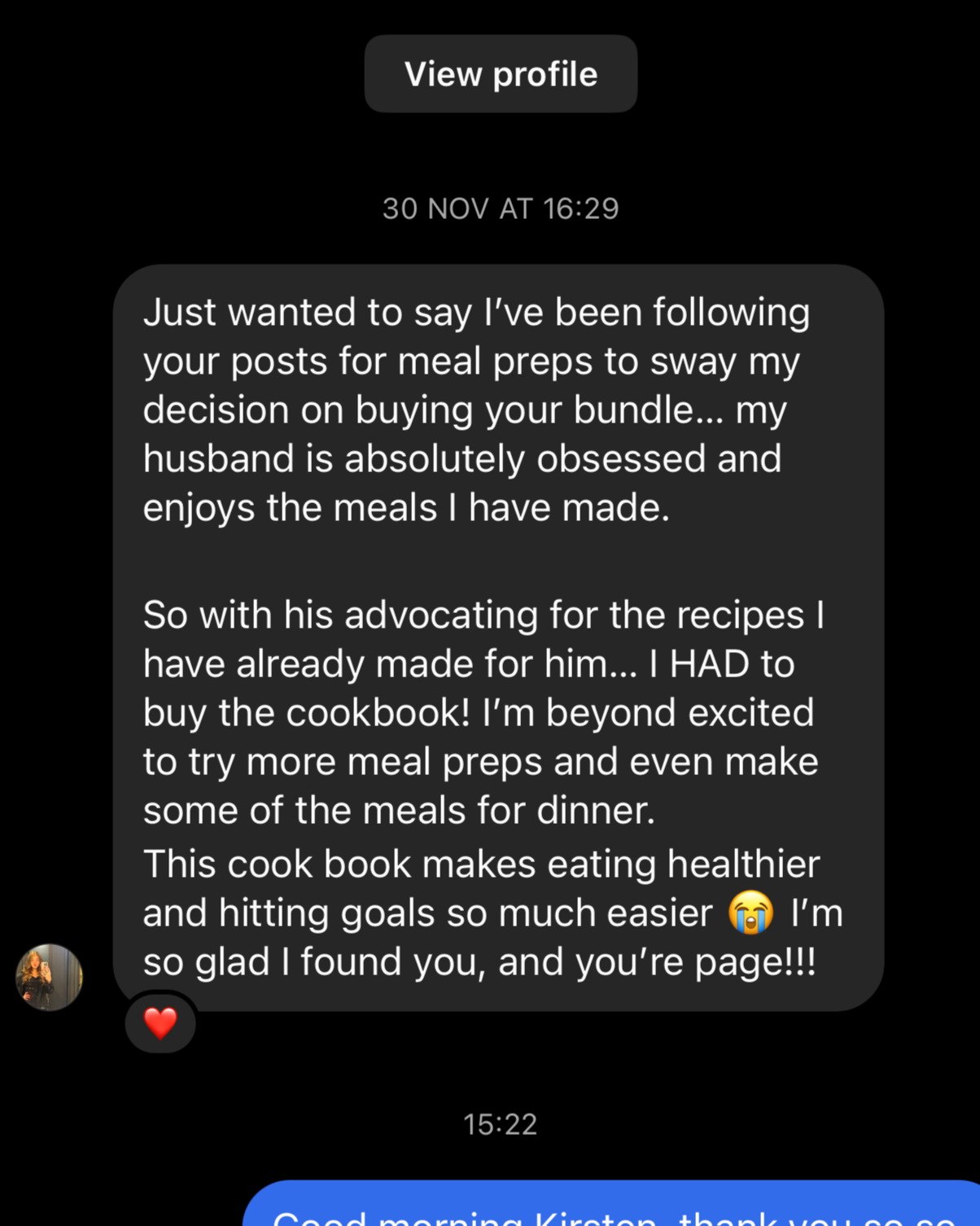
Task: Tap the heart reaction on the message
Action: tap(160, 1022)
